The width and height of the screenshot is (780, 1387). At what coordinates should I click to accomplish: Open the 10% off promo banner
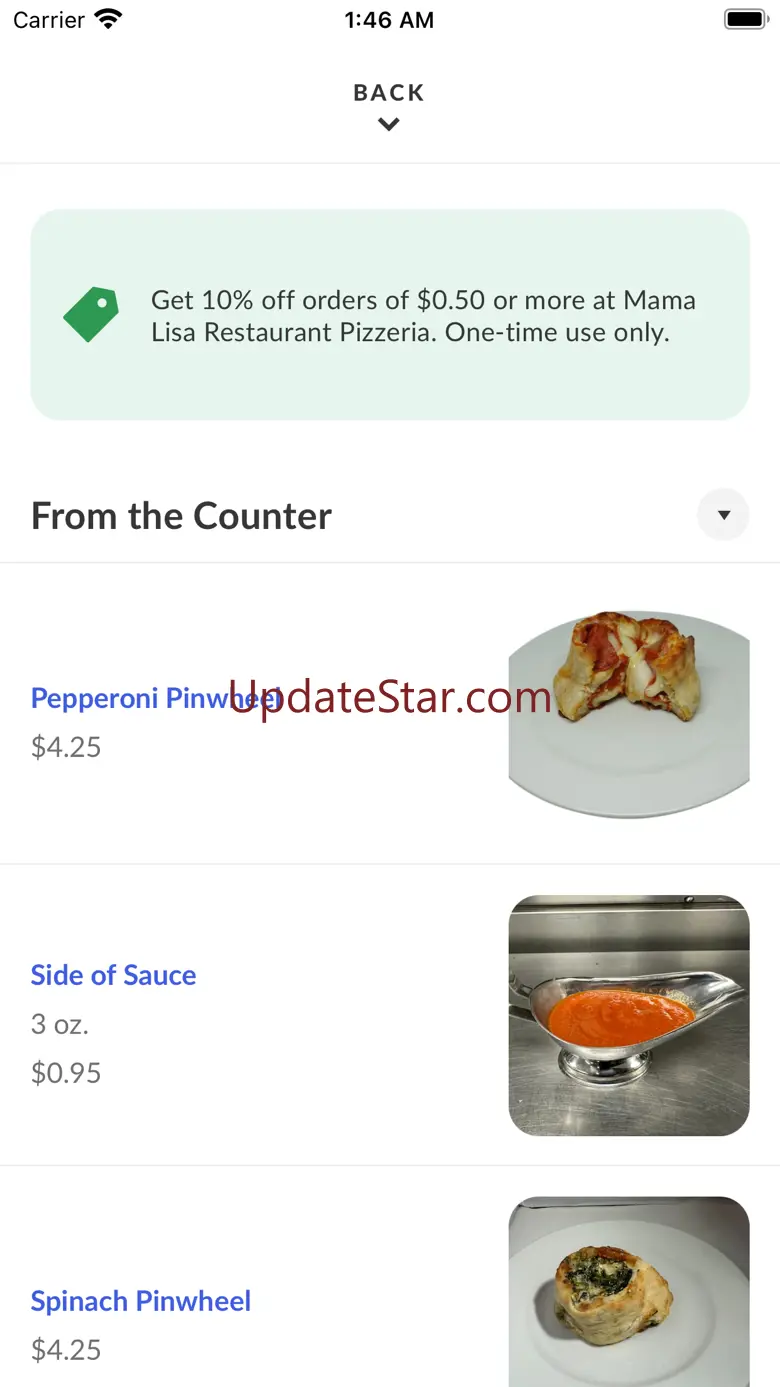(x=390, y=314)
